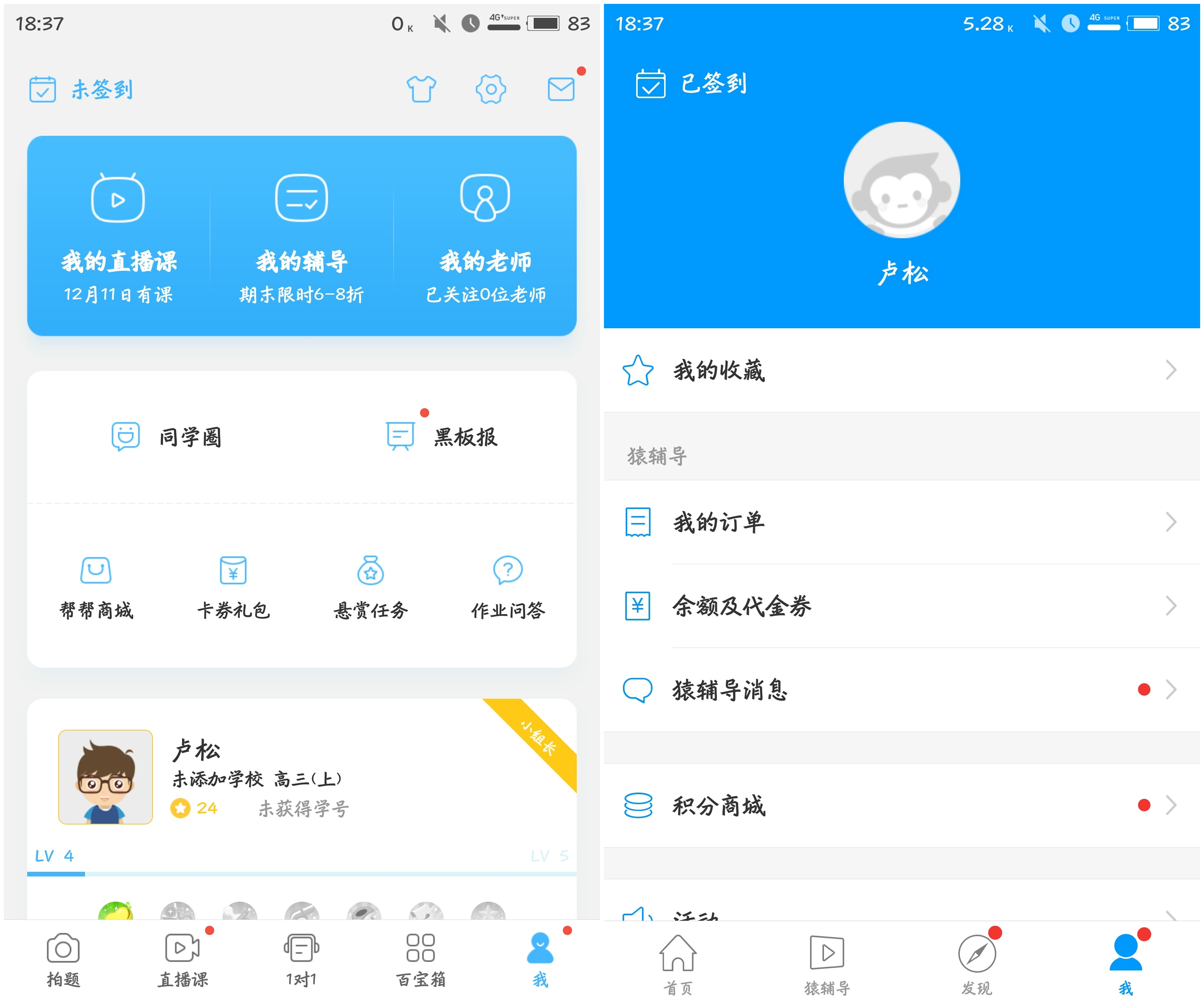Tap the 未签到 check-in button
Screen dimensions: 1204x1001
point(82,89)
